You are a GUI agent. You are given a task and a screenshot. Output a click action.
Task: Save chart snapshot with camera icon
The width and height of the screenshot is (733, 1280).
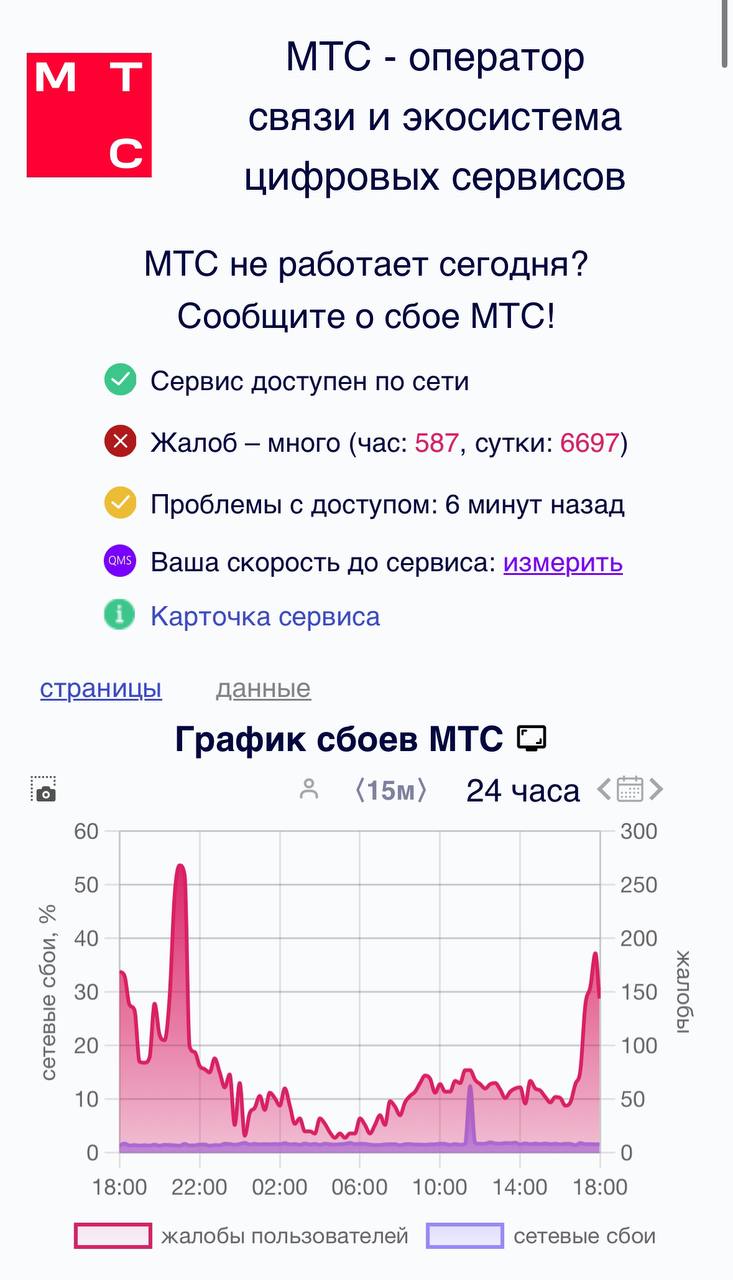coord(44,789)
